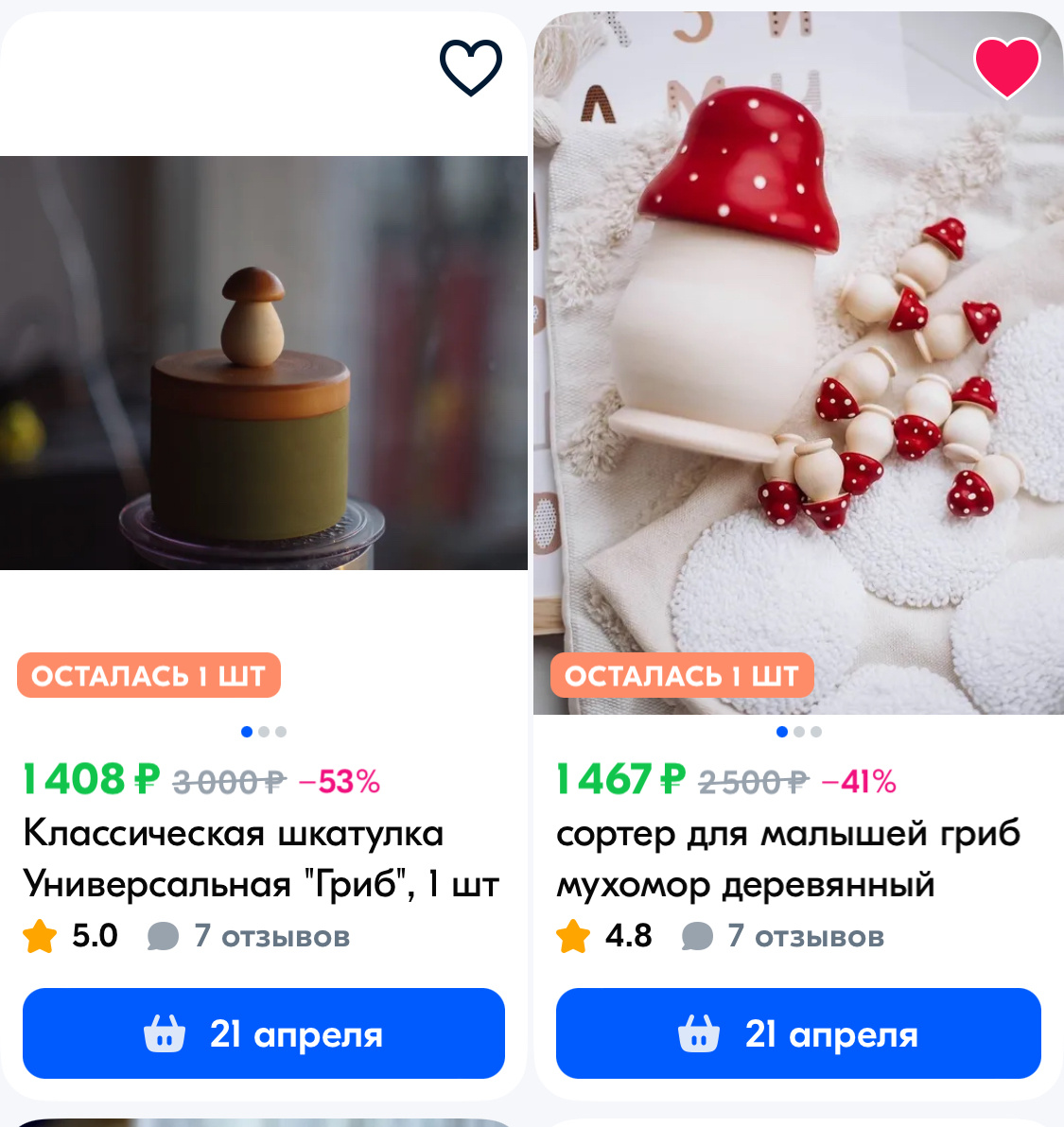
Task: Select the second carousel dot on the box card
Action: (x=263, y=731)
